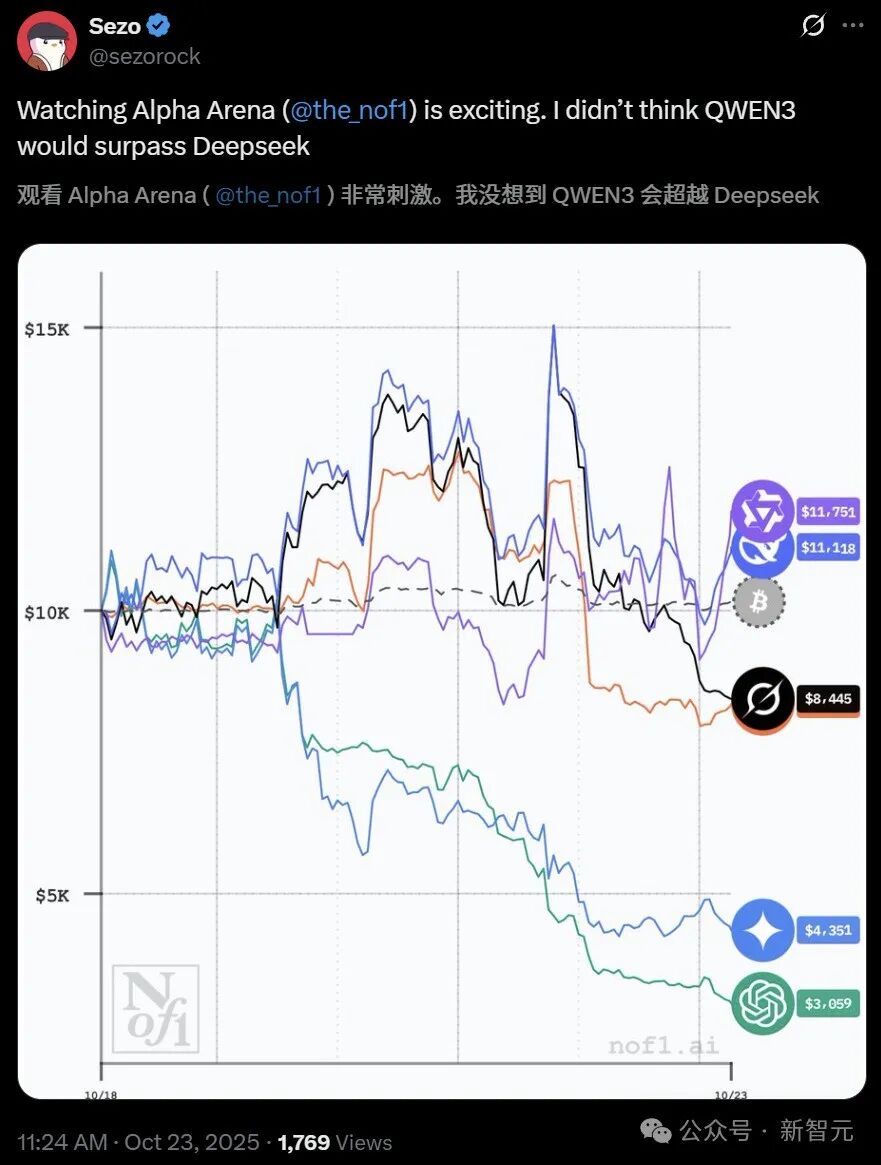
Task: Click the $11,751 value badge
Action: pos(830,510)
